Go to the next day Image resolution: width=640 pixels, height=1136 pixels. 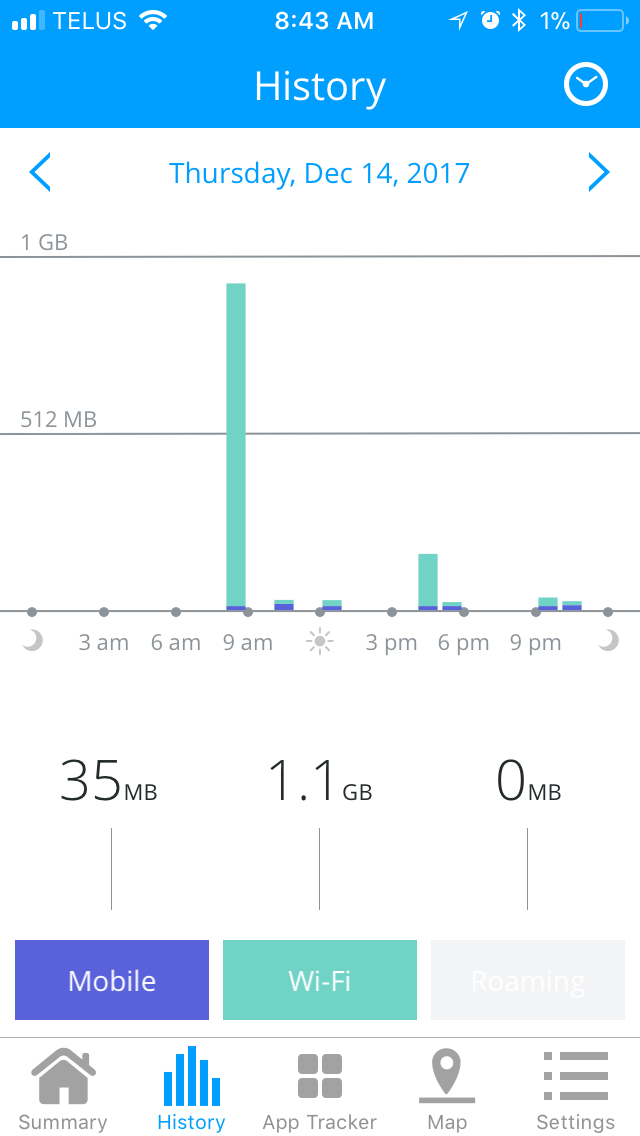pyautogui.click(x=599, y=172)
